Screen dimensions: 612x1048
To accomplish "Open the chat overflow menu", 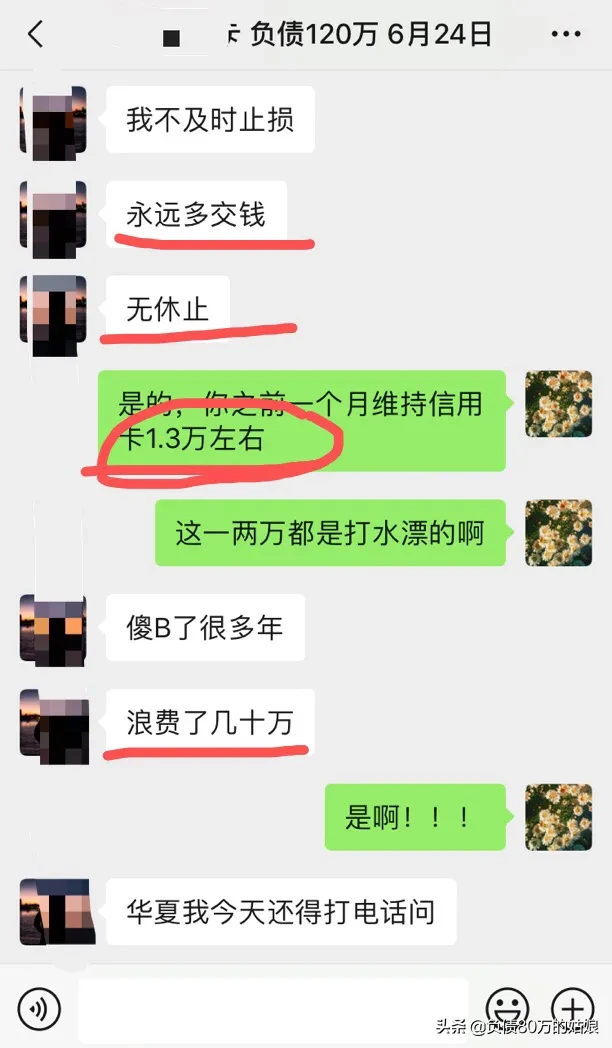I will [x=565, y=35].
